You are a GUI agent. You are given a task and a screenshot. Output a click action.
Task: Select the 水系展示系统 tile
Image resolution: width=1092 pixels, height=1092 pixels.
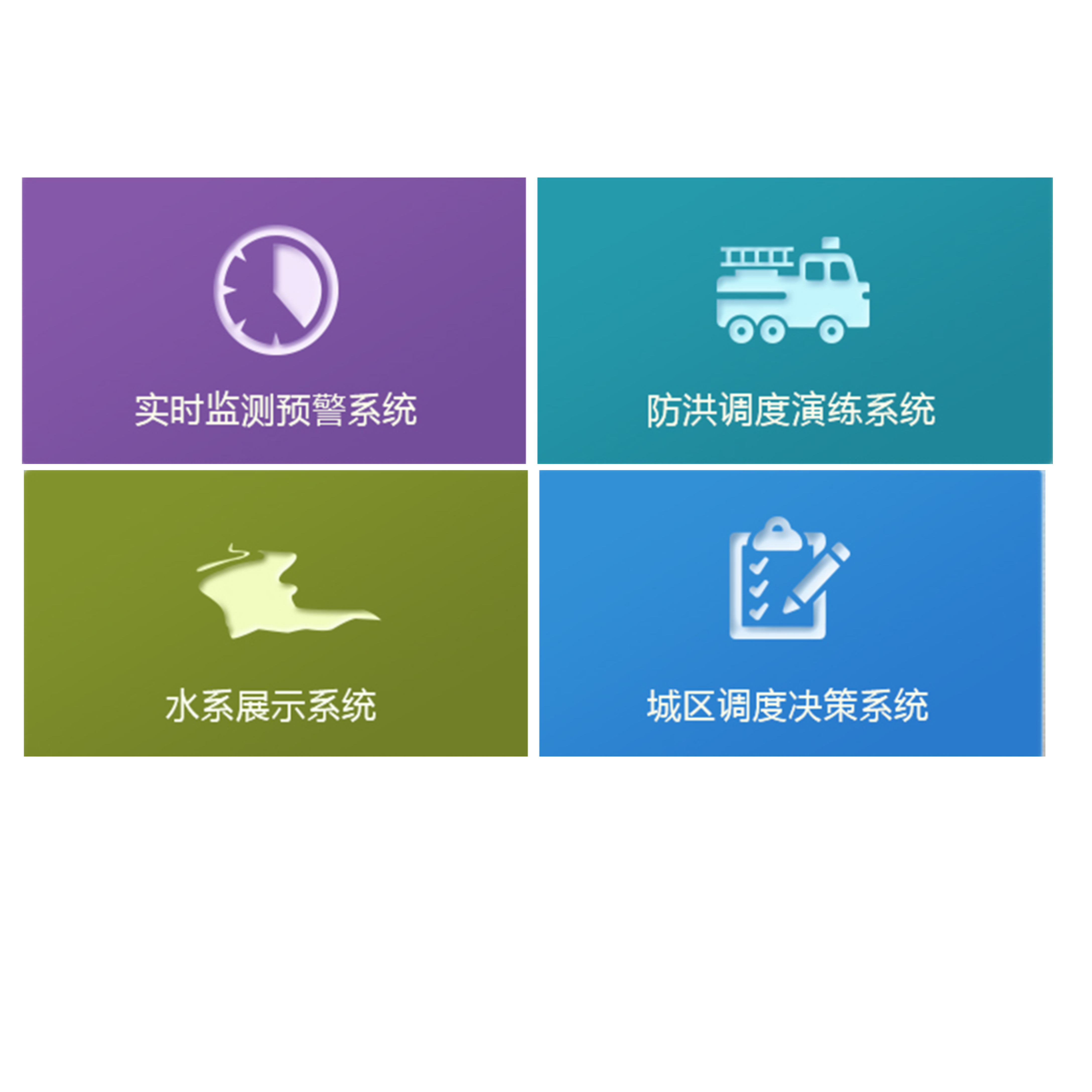(x=275, y=613)
